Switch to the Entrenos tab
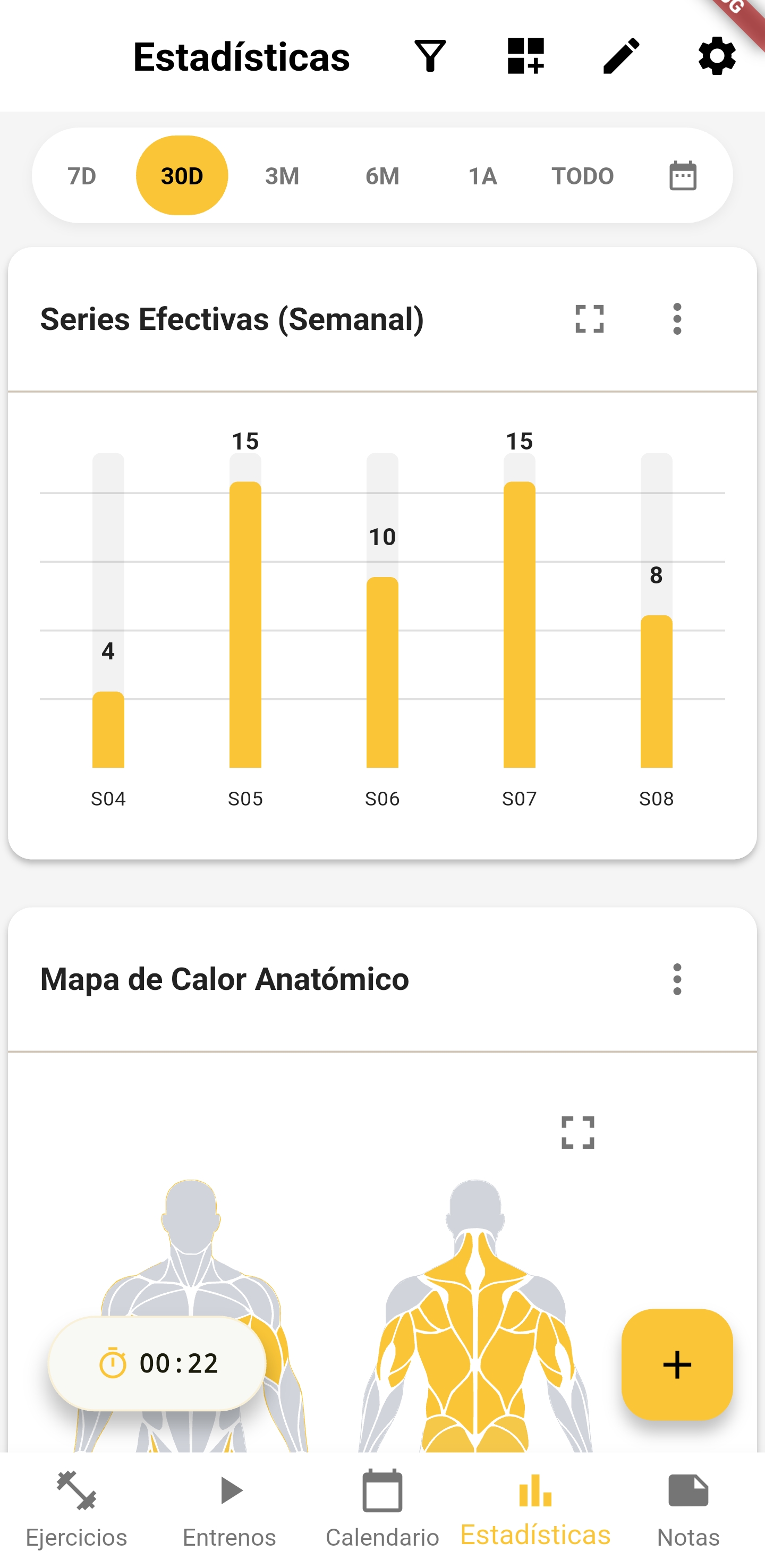 229,1510
